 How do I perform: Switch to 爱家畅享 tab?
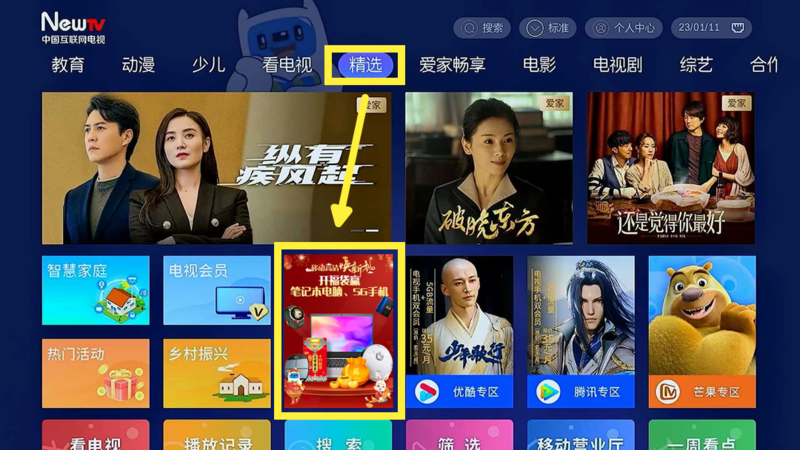(452, 65)
